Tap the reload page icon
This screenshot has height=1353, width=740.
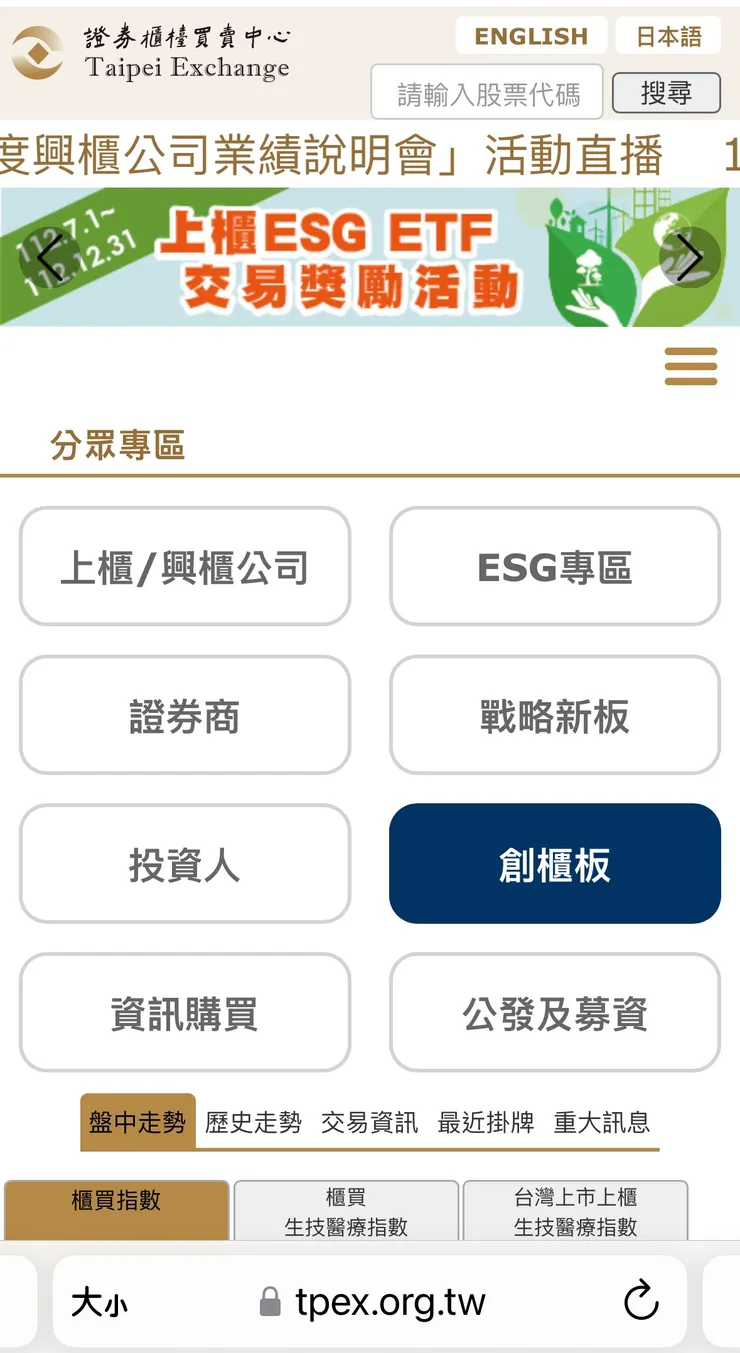(641, 1301)
